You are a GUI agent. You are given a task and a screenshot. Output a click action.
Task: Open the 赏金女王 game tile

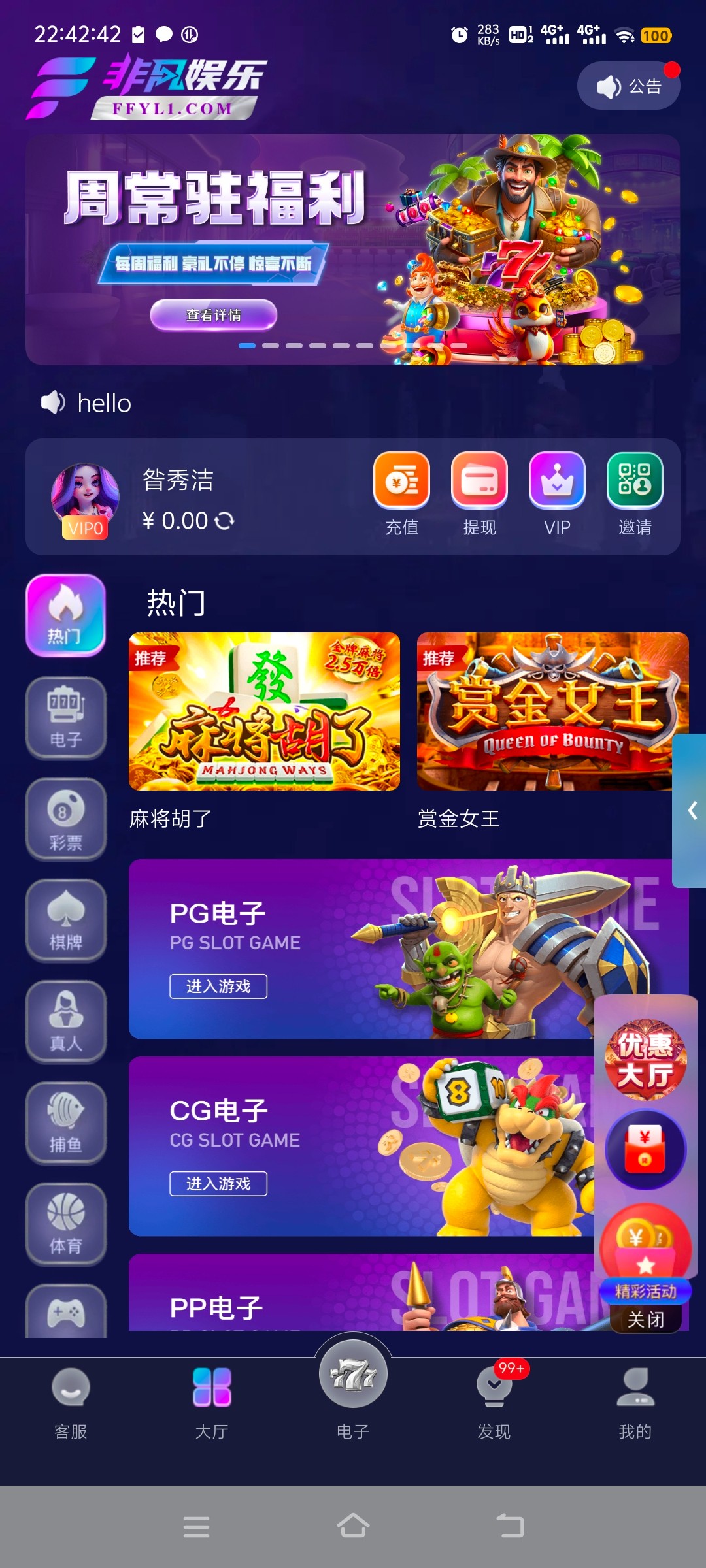pos(552,712)
